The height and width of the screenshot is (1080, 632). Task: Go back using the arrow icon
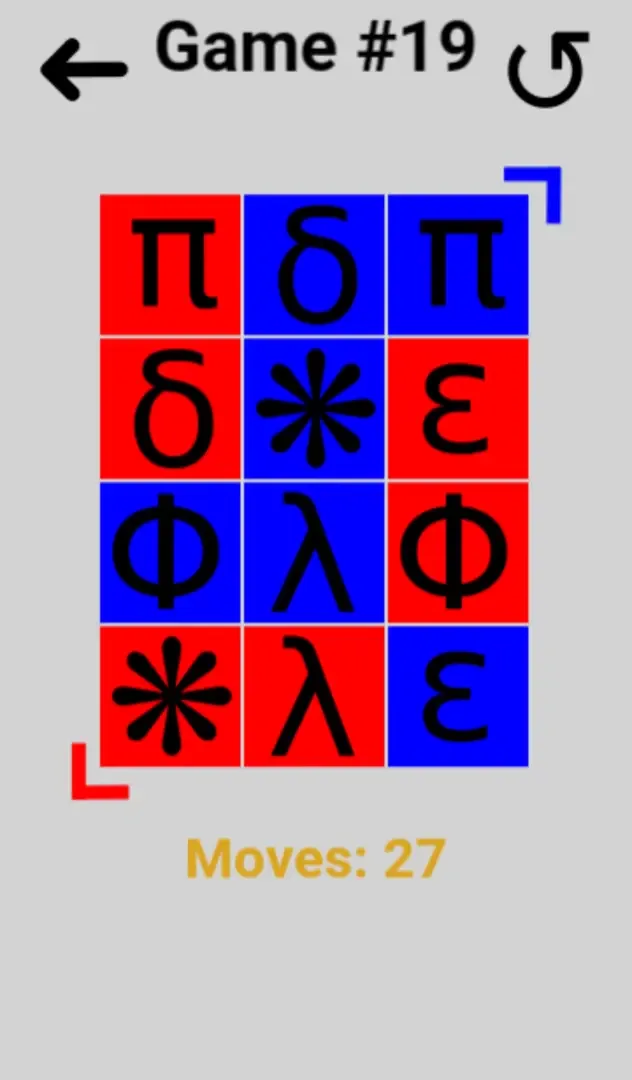84,70
